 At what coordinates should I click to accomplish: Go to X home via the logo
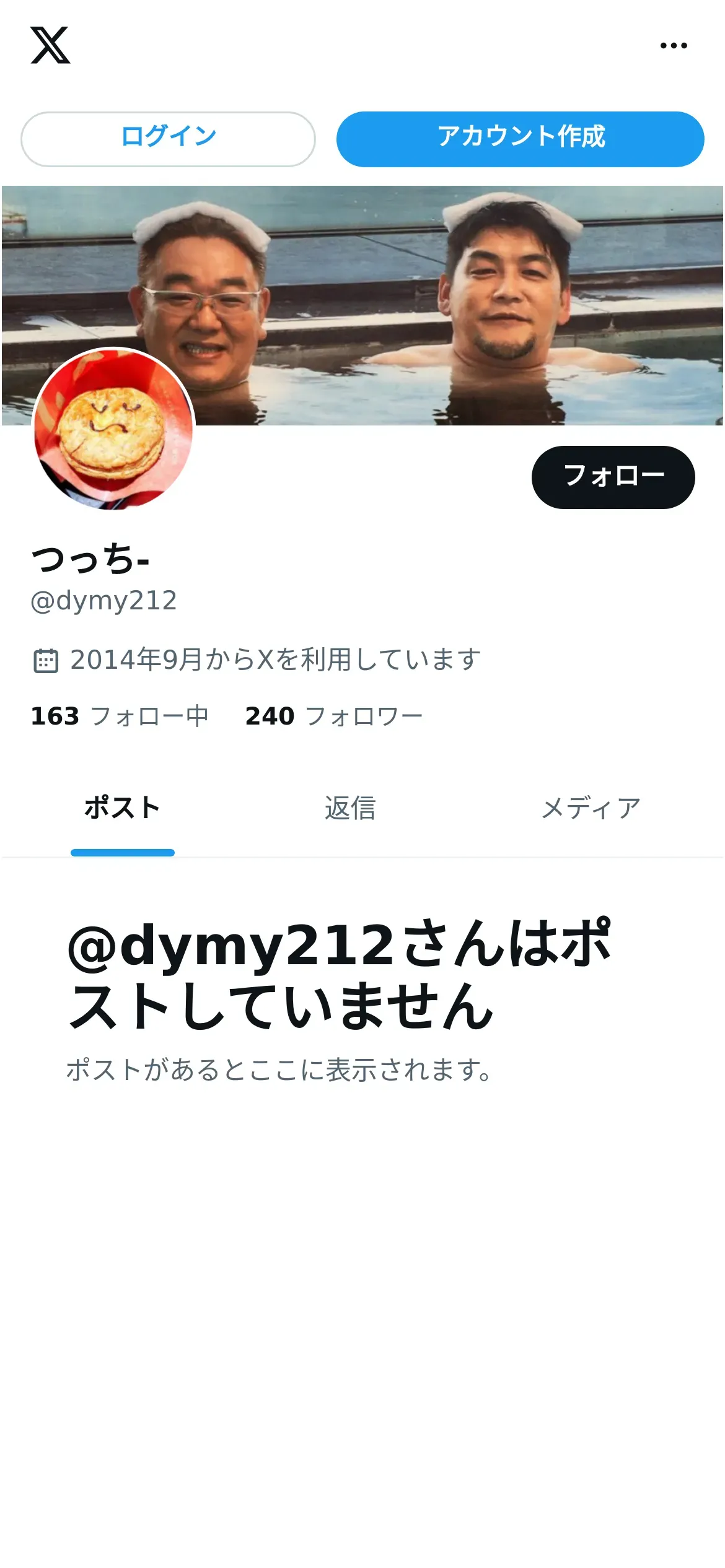(50, 45)
